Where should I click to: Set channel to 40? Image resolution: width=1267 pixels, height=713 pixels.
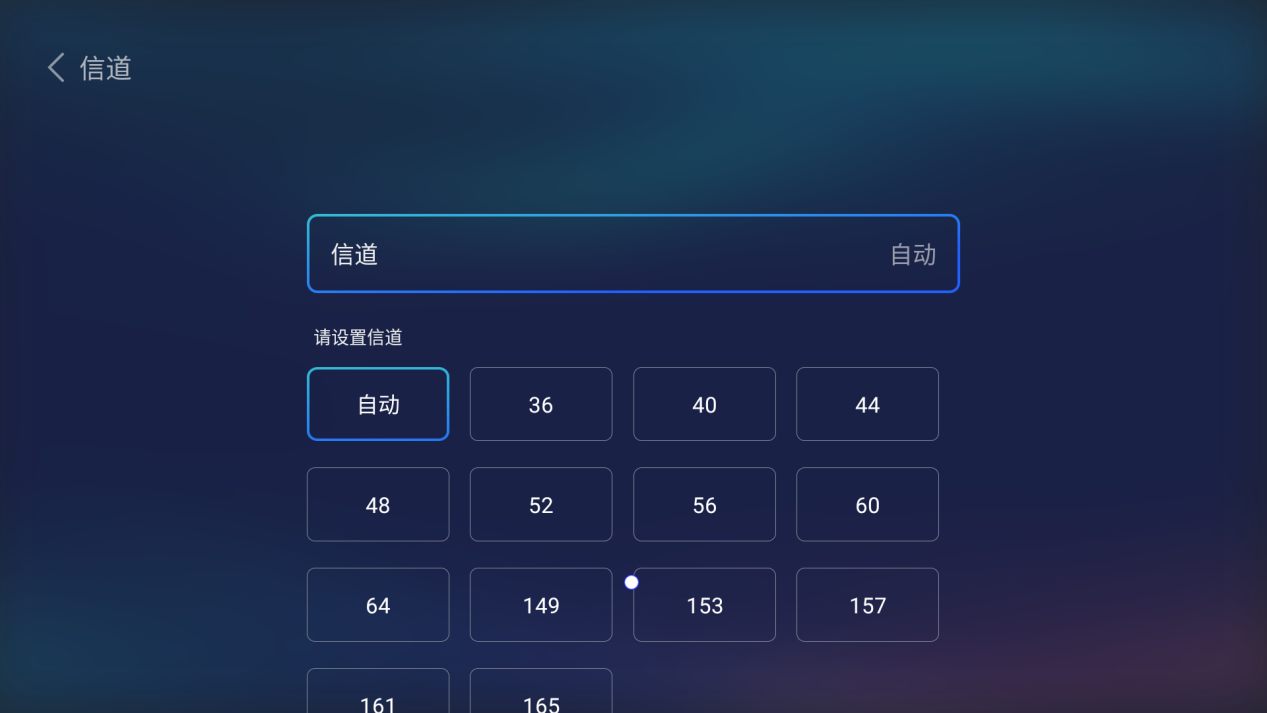pyautogui.click(x=704, y=404)
